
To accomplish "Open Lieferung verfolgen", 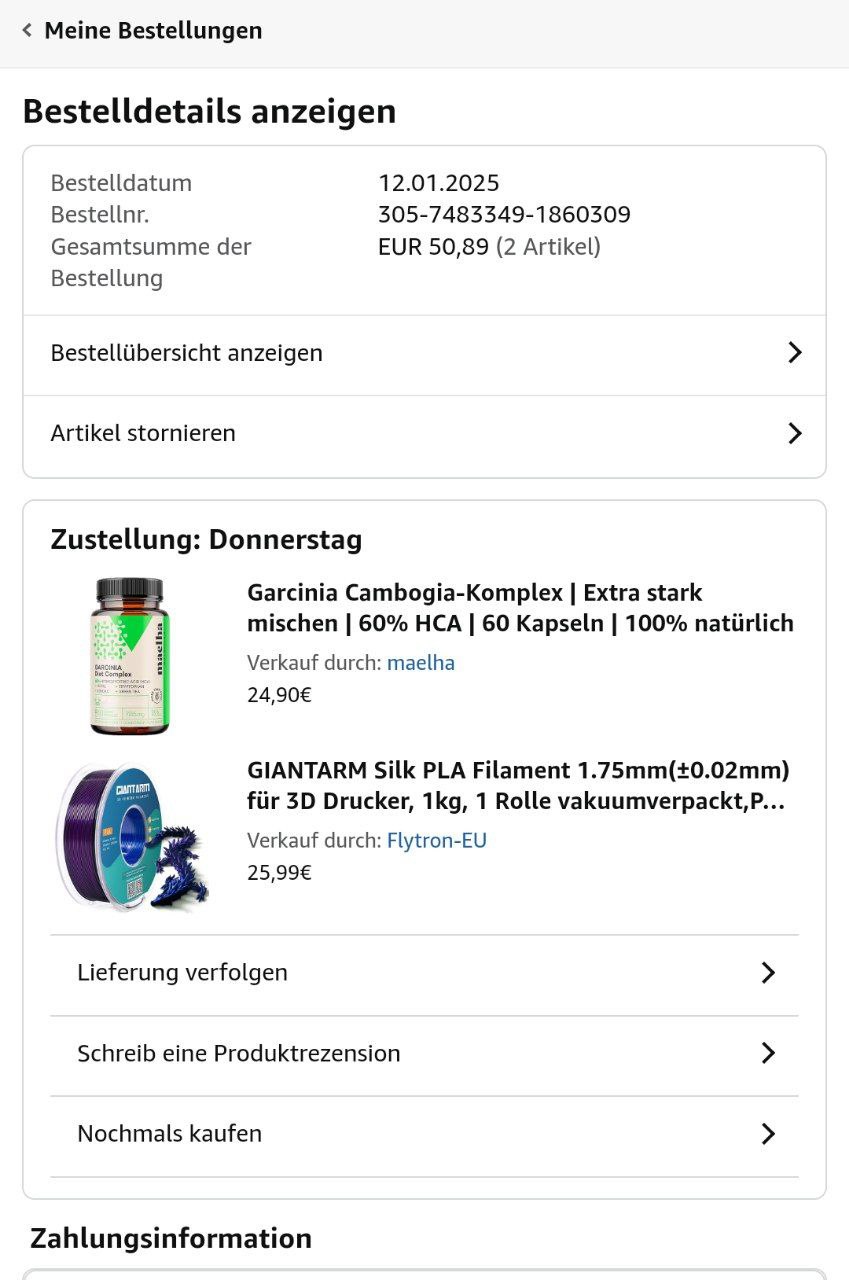I will [424, 973].
